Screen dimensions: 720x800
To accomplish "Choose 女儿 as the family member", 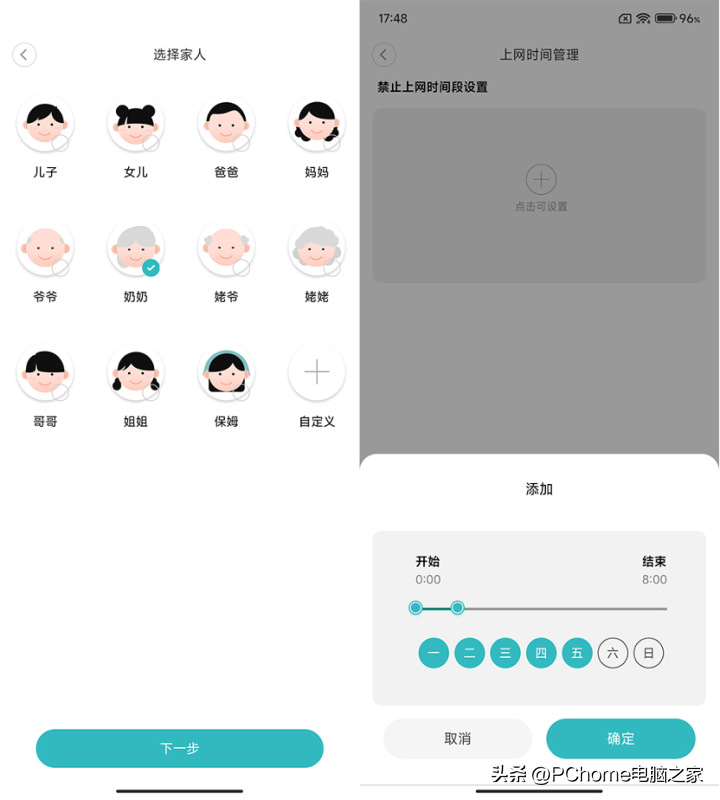I will click(136, 124).
